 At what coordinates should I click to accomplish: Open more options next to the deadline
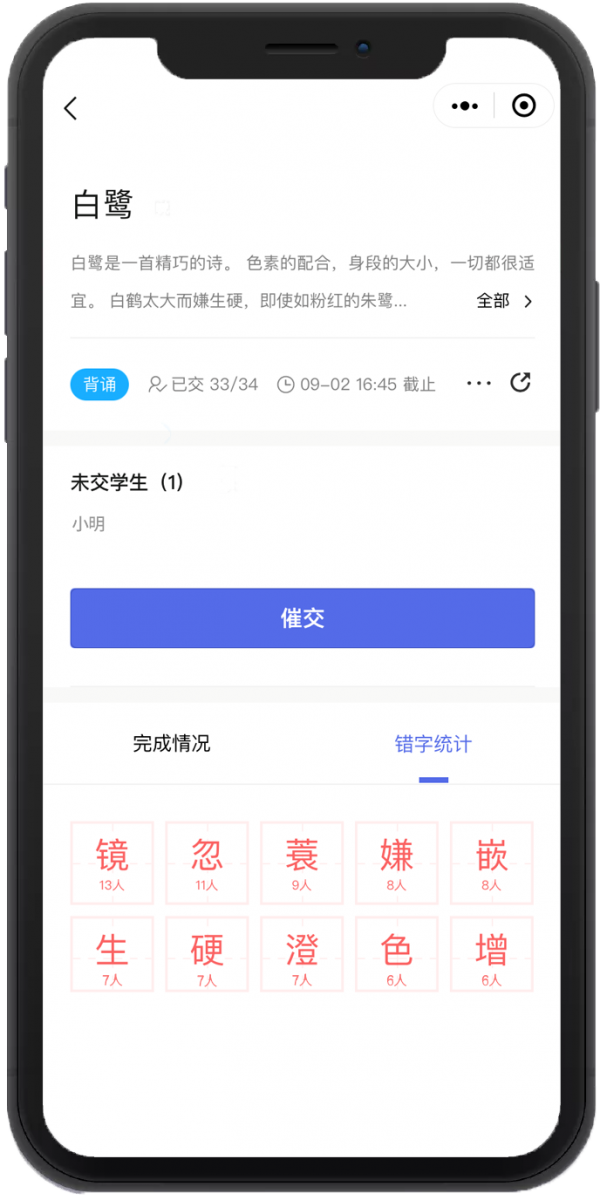click(x=479, y=384)
